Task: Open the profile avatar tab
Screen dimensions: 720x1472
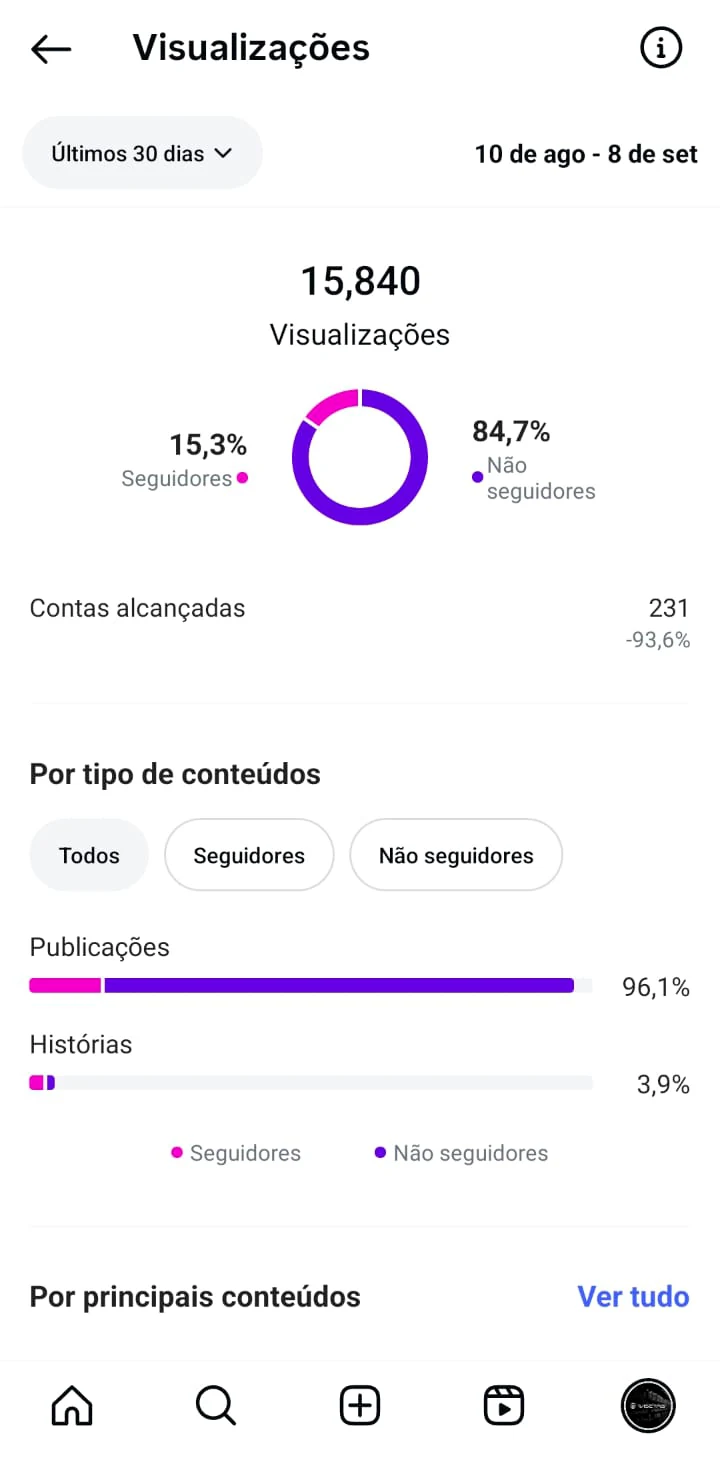Action: click(x=648, y=1406)
